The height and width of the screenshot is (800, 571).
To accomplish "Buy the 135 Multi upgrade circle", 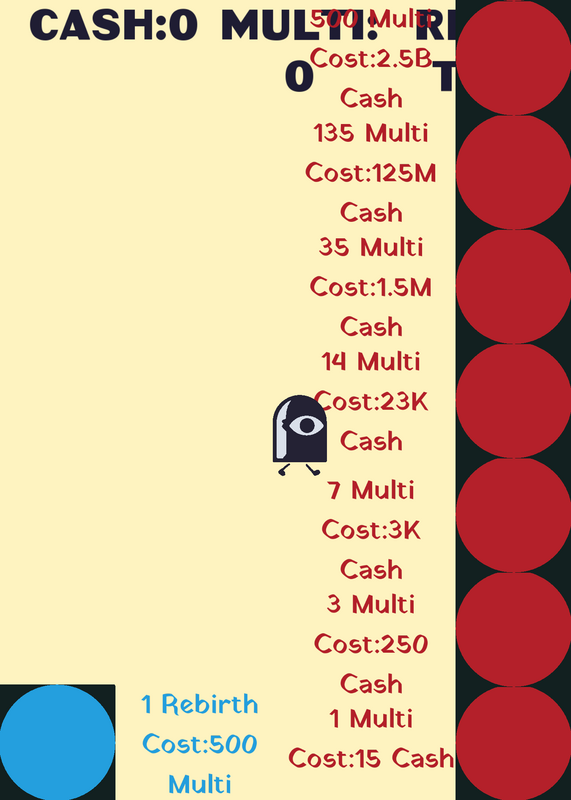I will pos(513,172).
